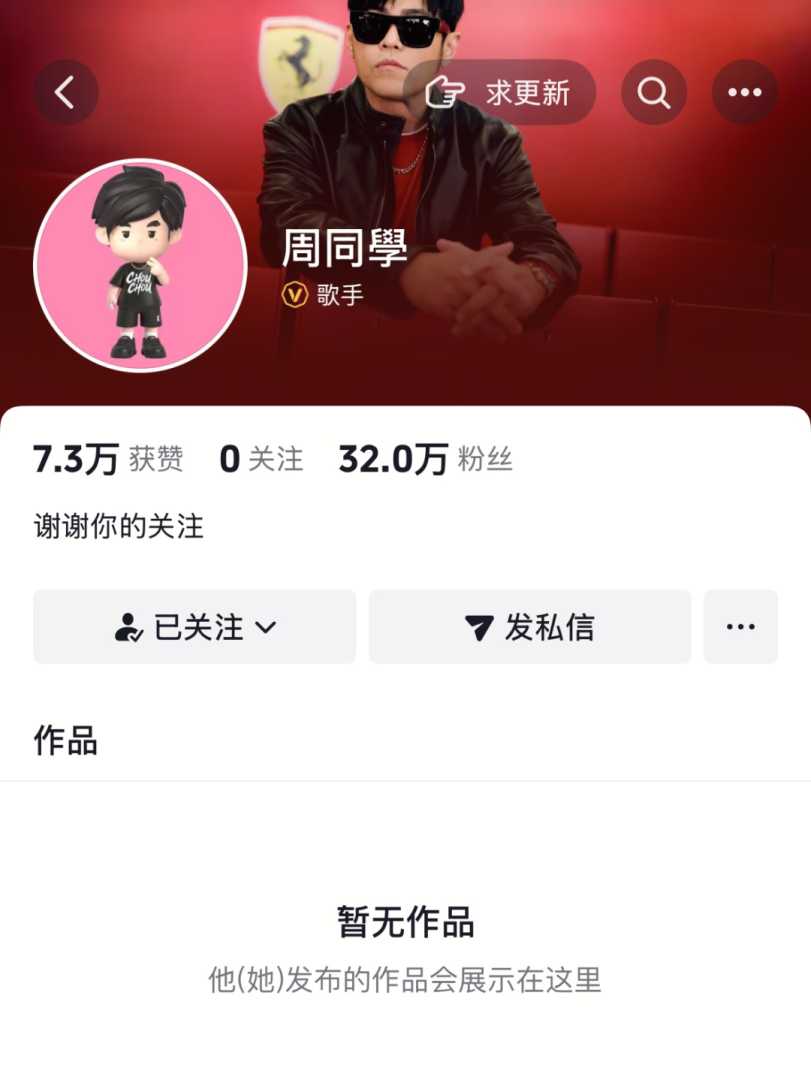Open search on this profile
Screen dimensions: 811x1080
point(654,93)
